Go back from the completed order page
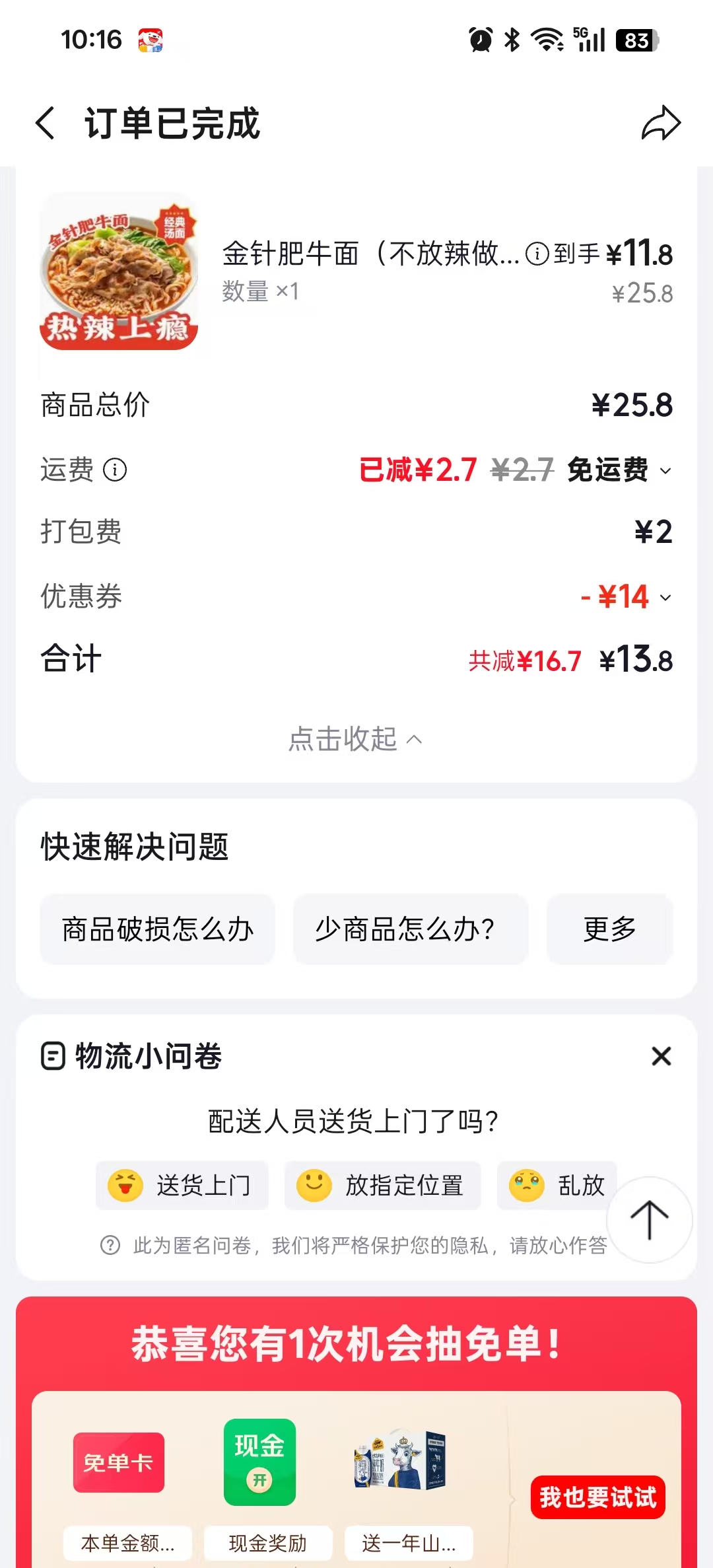 pos(45,124)
